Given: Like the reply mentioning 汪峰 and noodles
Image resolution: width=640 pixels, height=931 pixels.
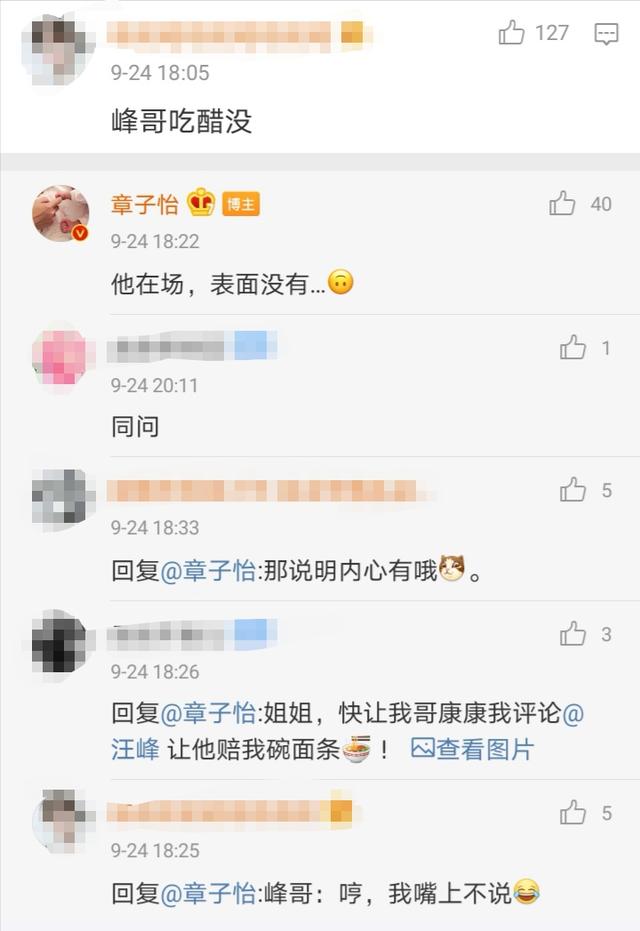Looking at the screenshot, I should coord(573,633).
